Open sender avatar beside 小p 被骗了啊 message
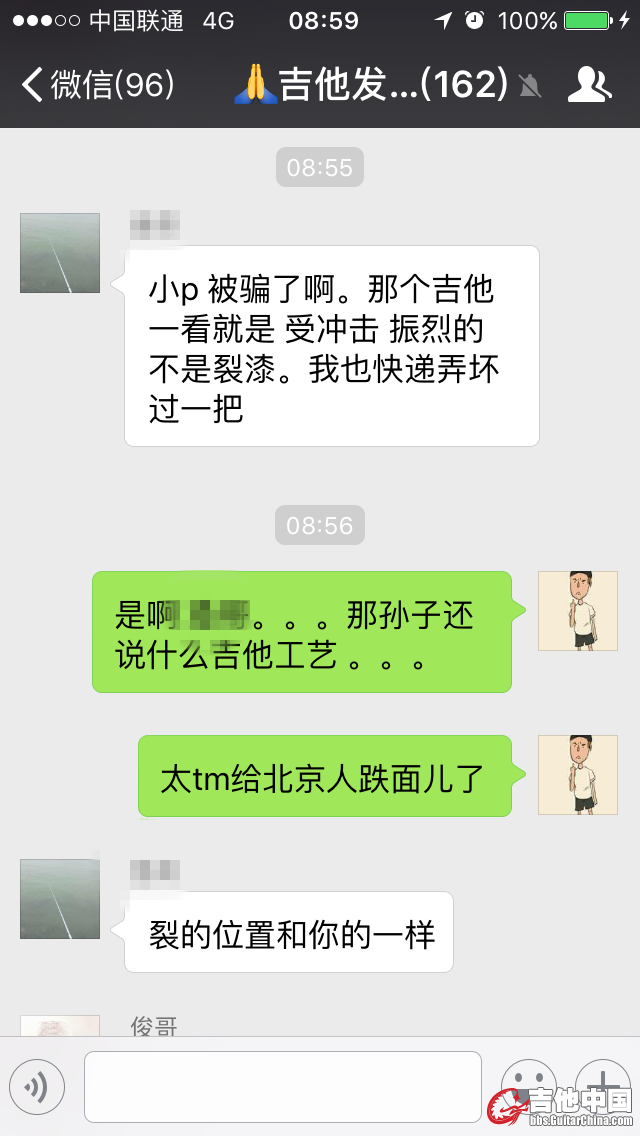Viewport: 640px width, 1136px height. [x=60, y=253]
